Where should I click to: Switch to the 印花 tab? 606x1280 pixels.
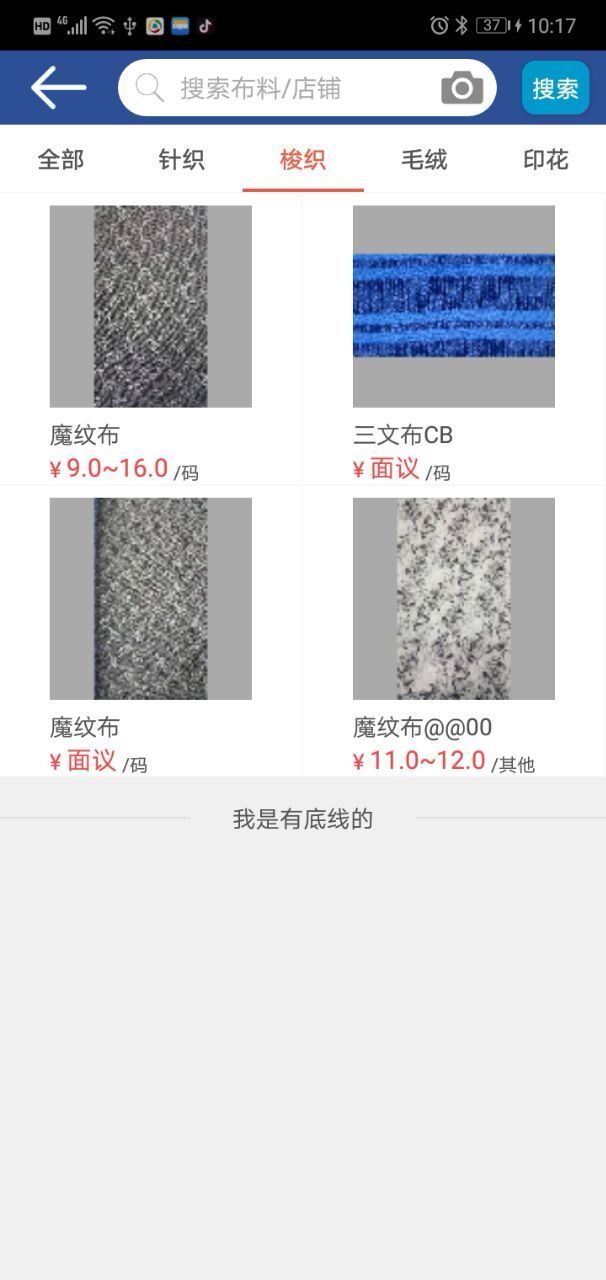(545, 159)
